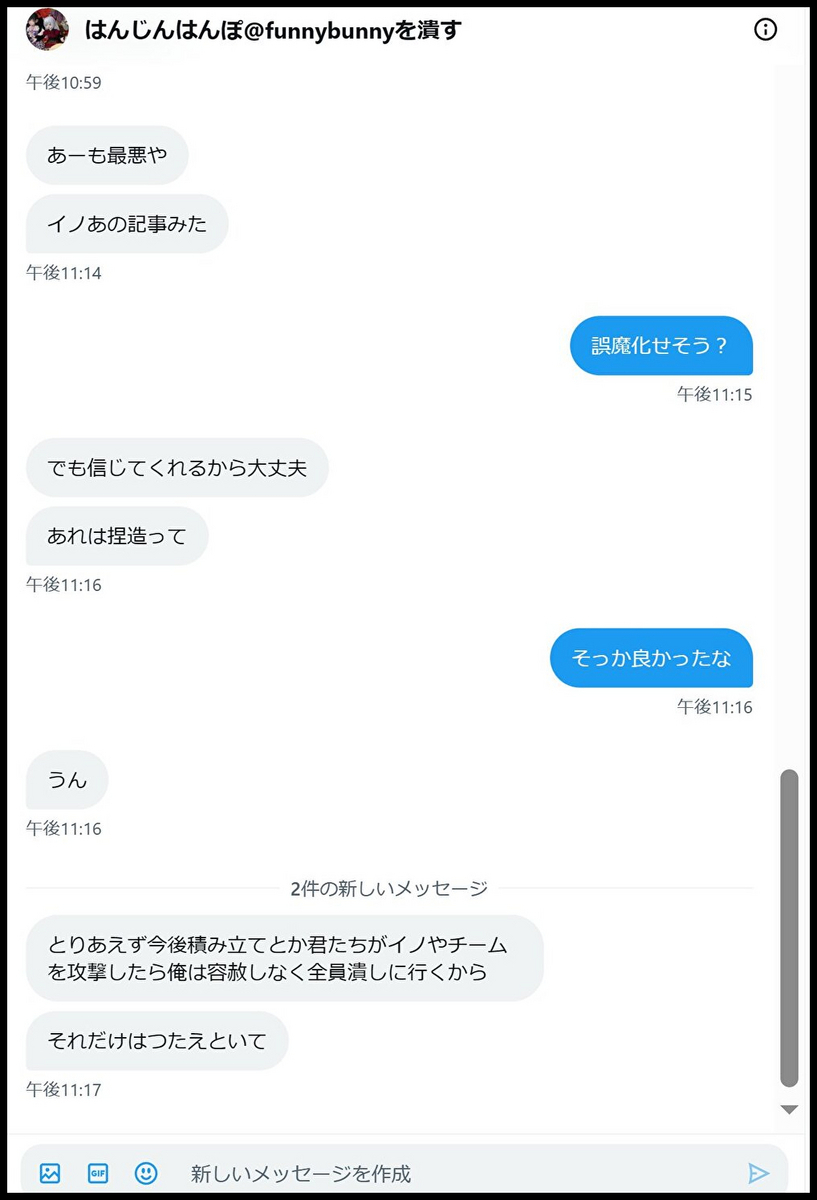This screenshot has width=817, height=1200.
Task: Send the message with the arrow icon
Action: click(x=759, y=1173)
